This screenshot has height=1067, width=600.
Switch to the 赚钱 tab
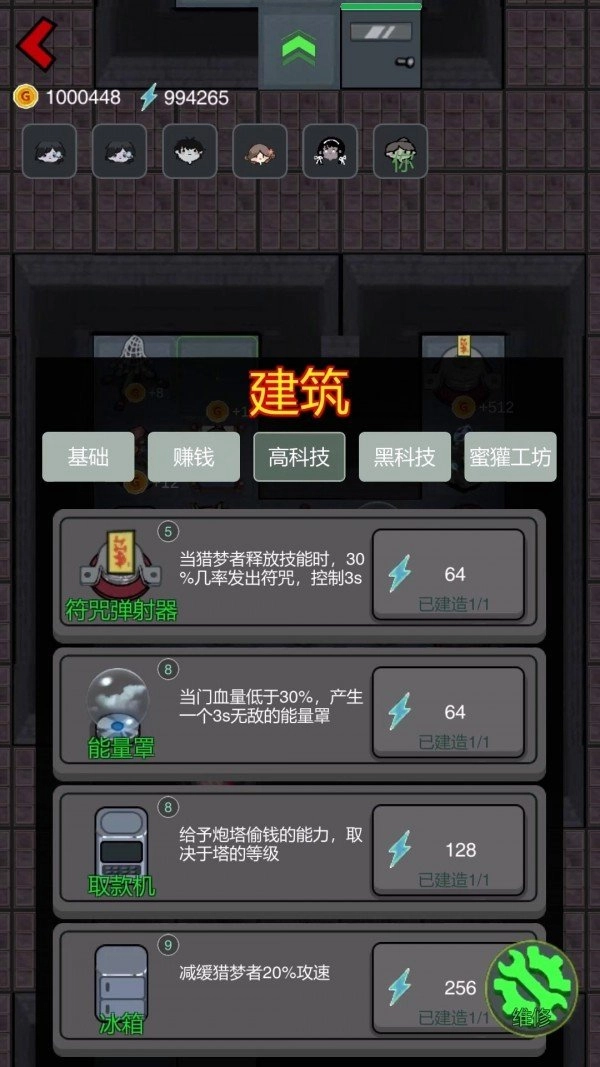coord(194,457)
